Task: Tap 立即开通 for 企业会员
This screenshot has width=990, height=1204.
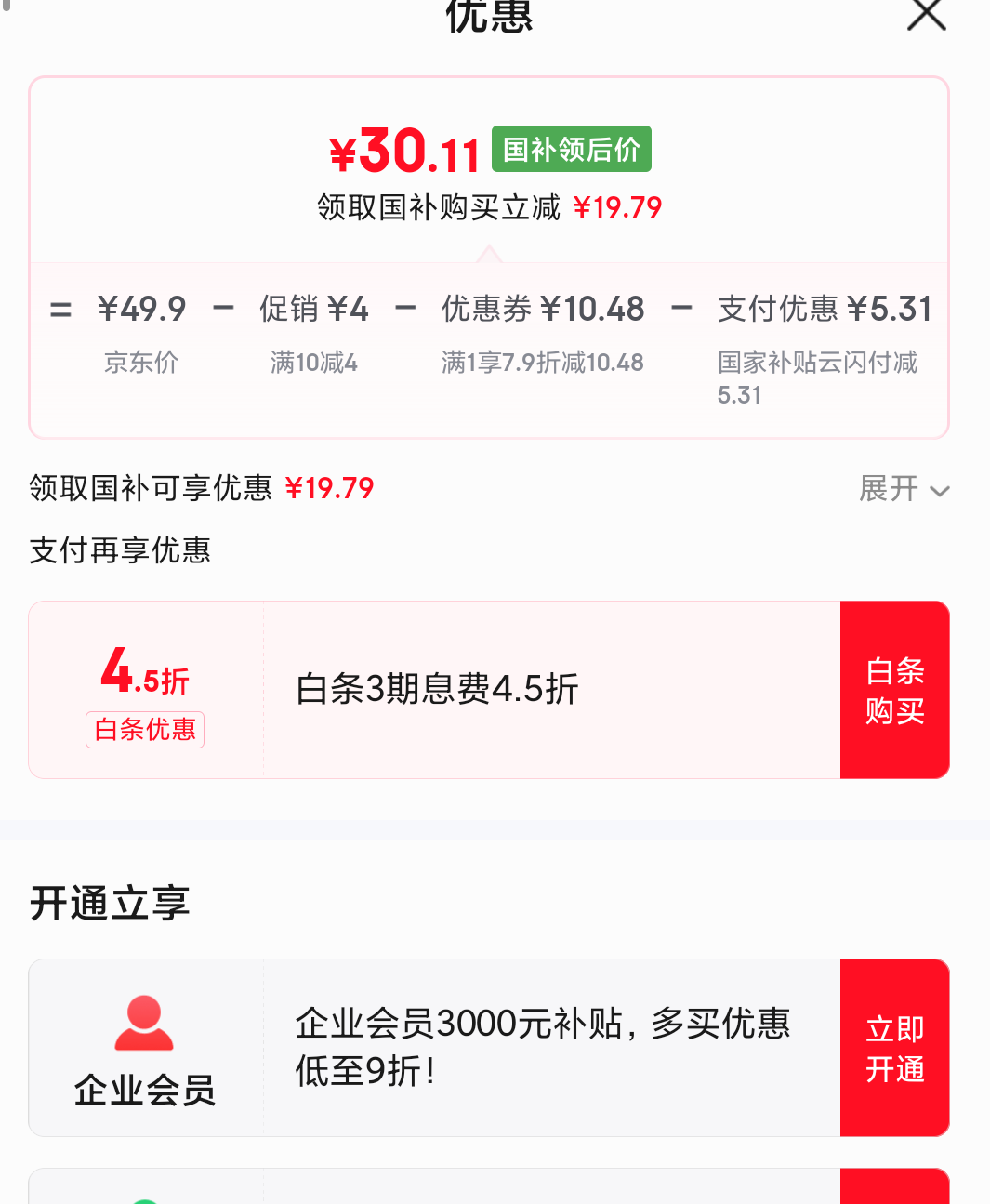Action: 894,1048
